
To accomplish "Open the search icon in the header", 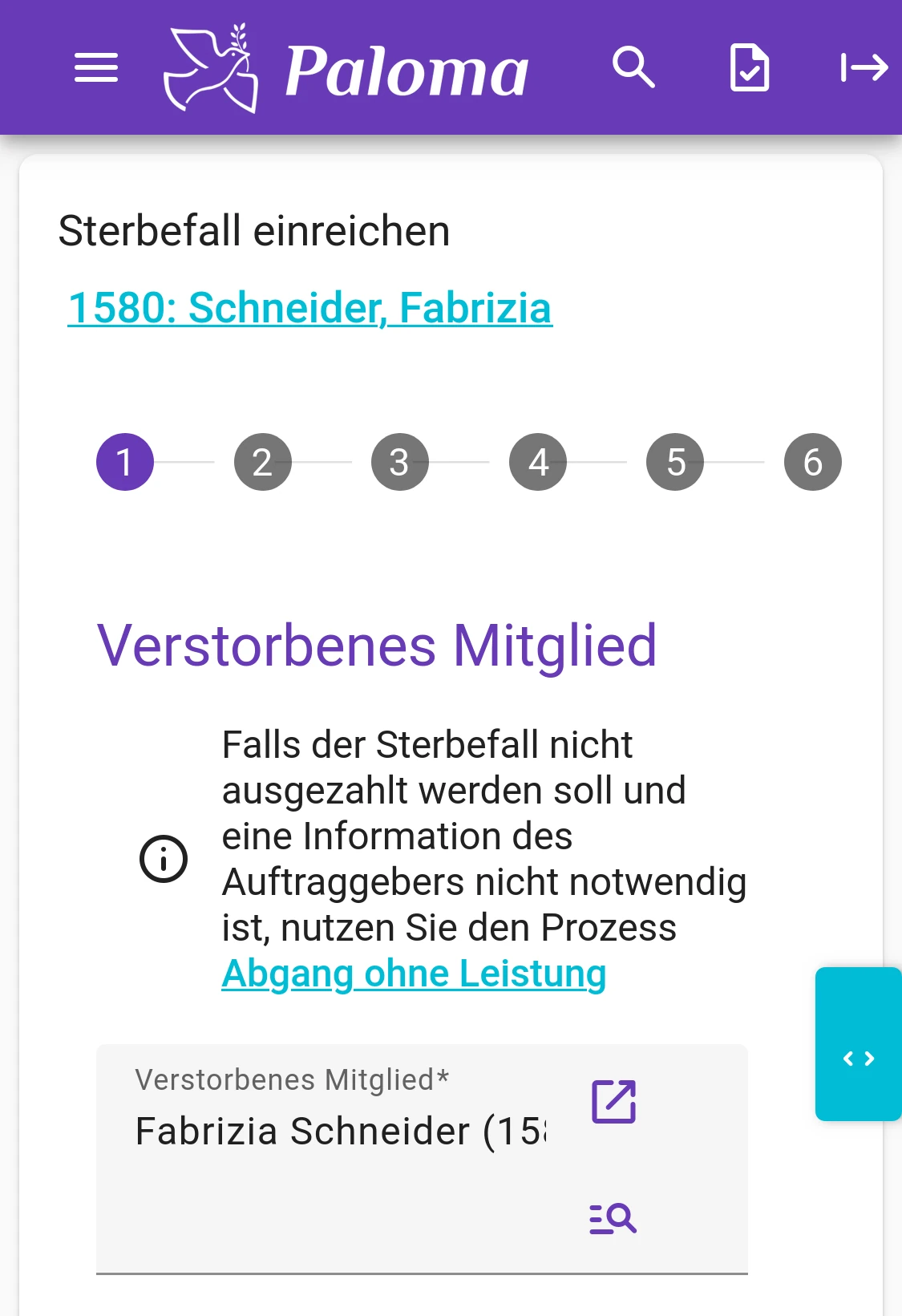I will pos(633,67).
